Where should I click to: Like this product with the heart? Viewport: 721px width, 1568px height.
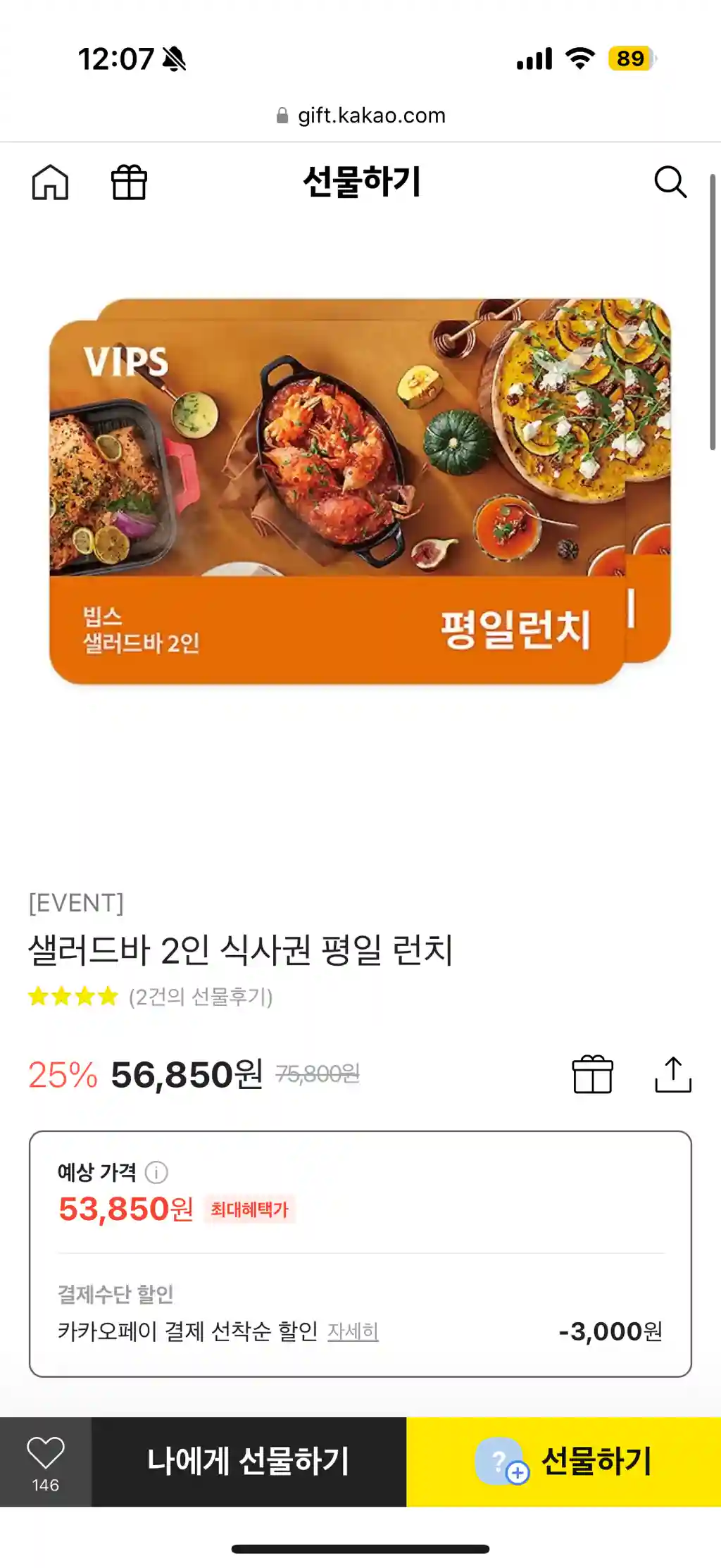46,1460
